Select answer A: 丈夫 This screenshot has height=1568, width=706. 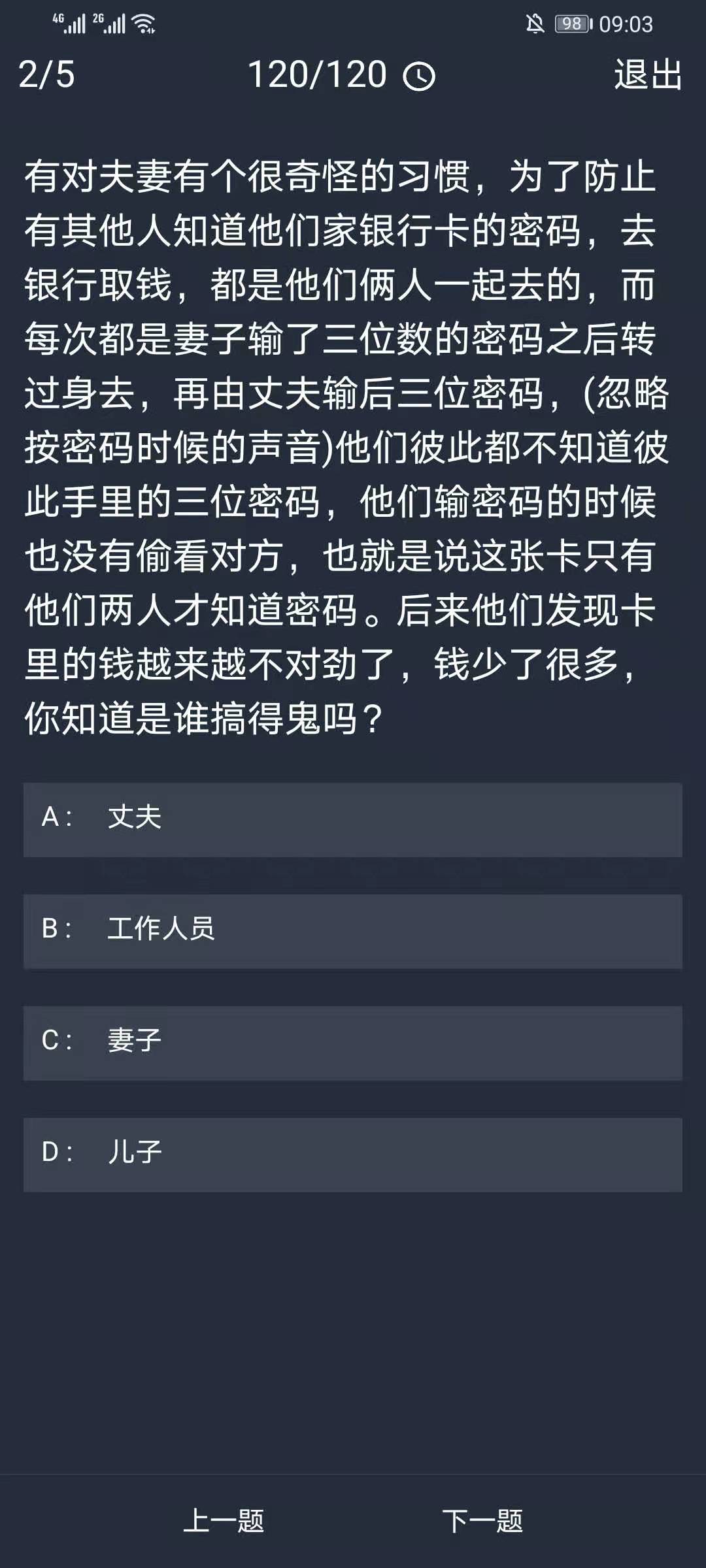(x=352, y=819)
